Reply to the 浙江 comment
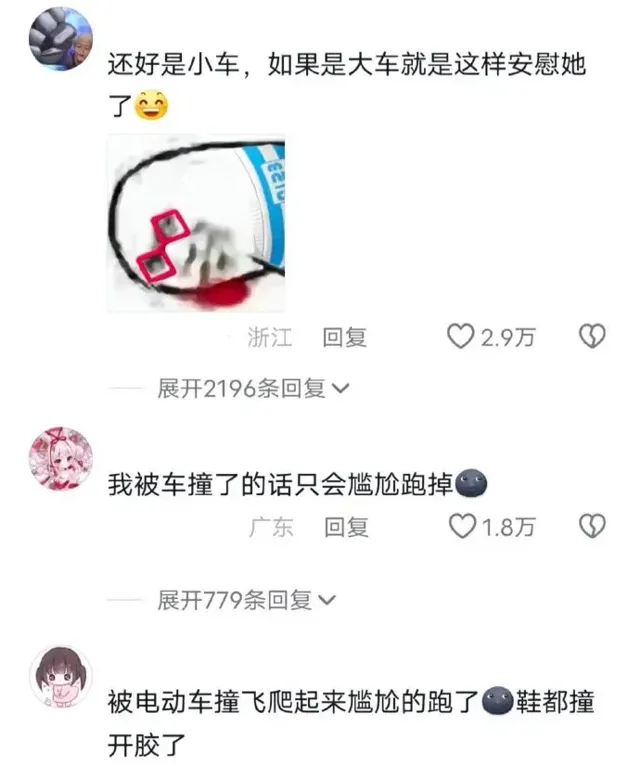 (345, 337)
